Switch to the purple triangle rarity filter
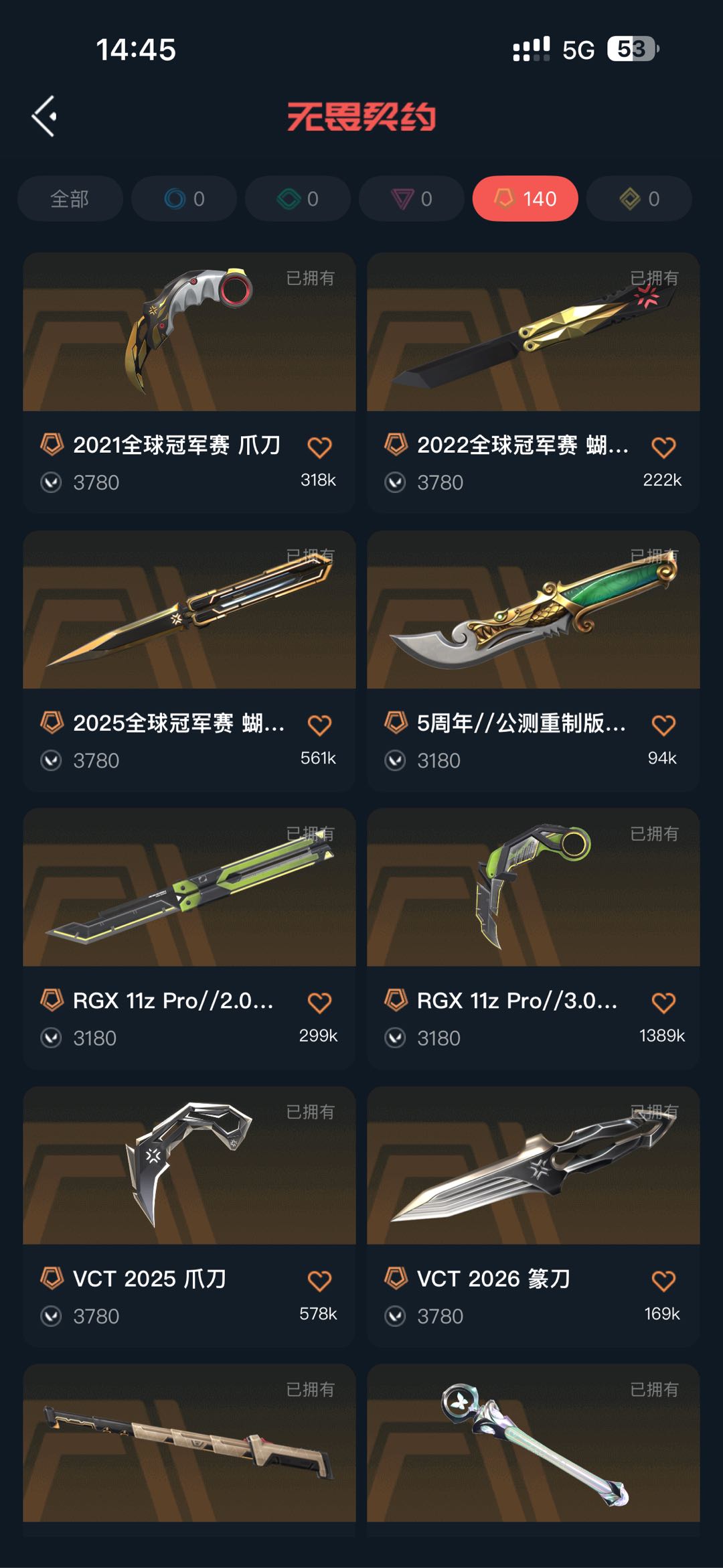The image size is (723, 1568). pos(412,199)
